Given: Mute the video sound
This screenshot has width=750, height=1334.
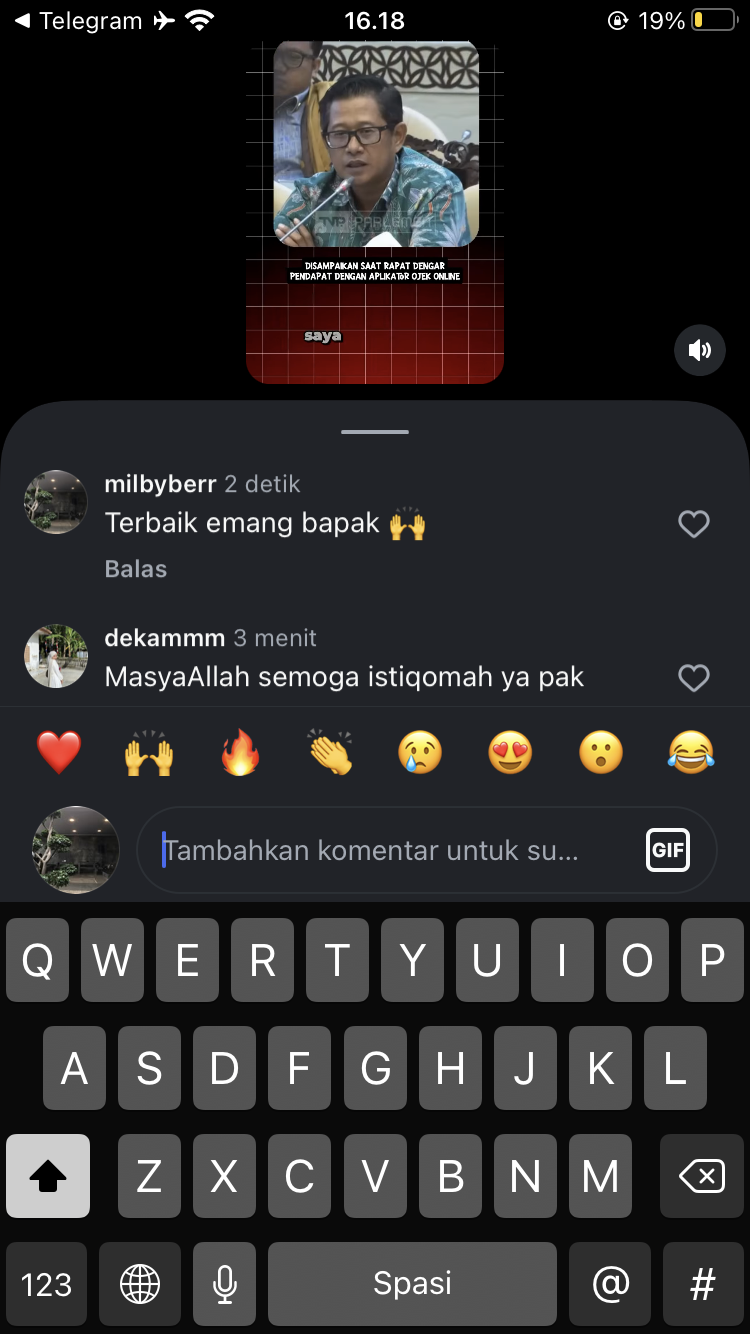Looking at the screenshot, I should coord(700,350).
